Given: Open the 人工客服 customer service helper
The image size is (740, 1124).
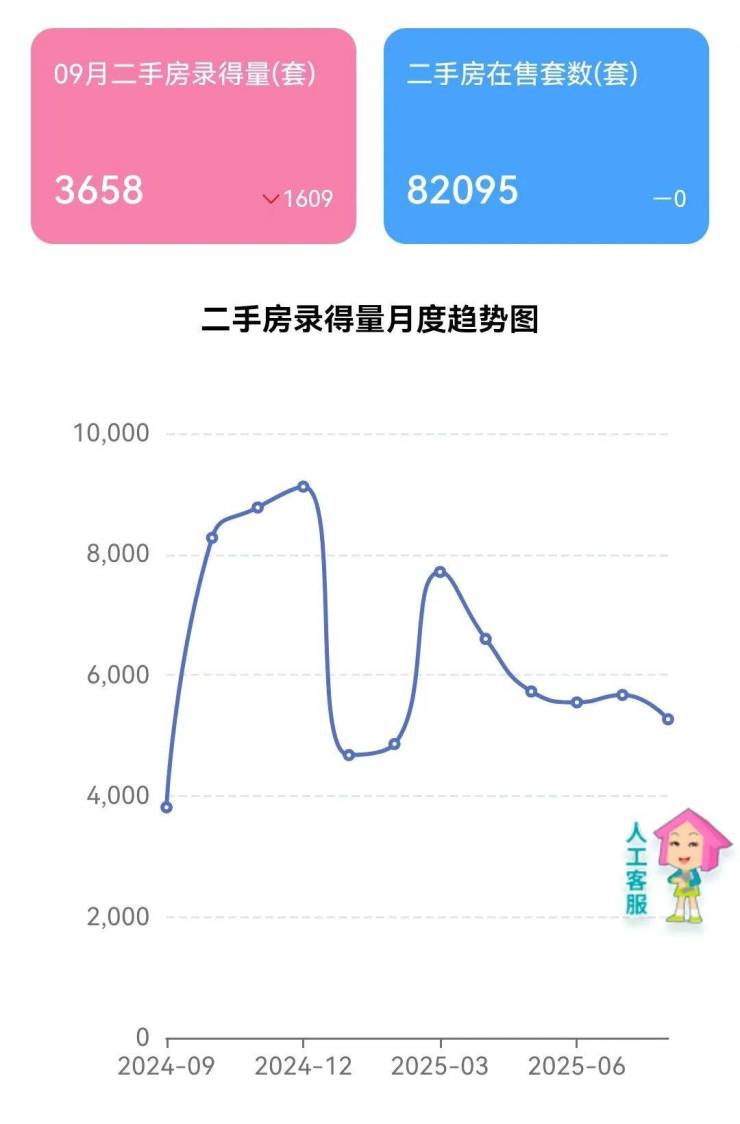Looking at the screenshot, I should pos(667,866).
